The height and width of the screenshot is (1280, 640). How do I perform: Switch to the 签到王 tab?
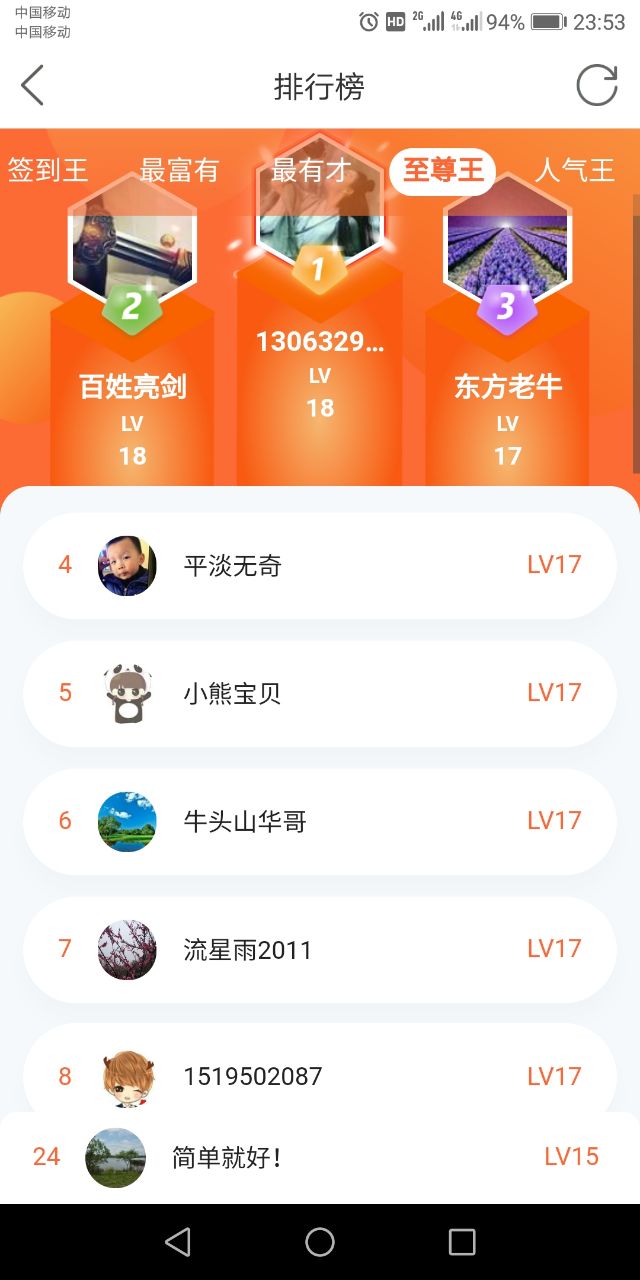[48, 170]
